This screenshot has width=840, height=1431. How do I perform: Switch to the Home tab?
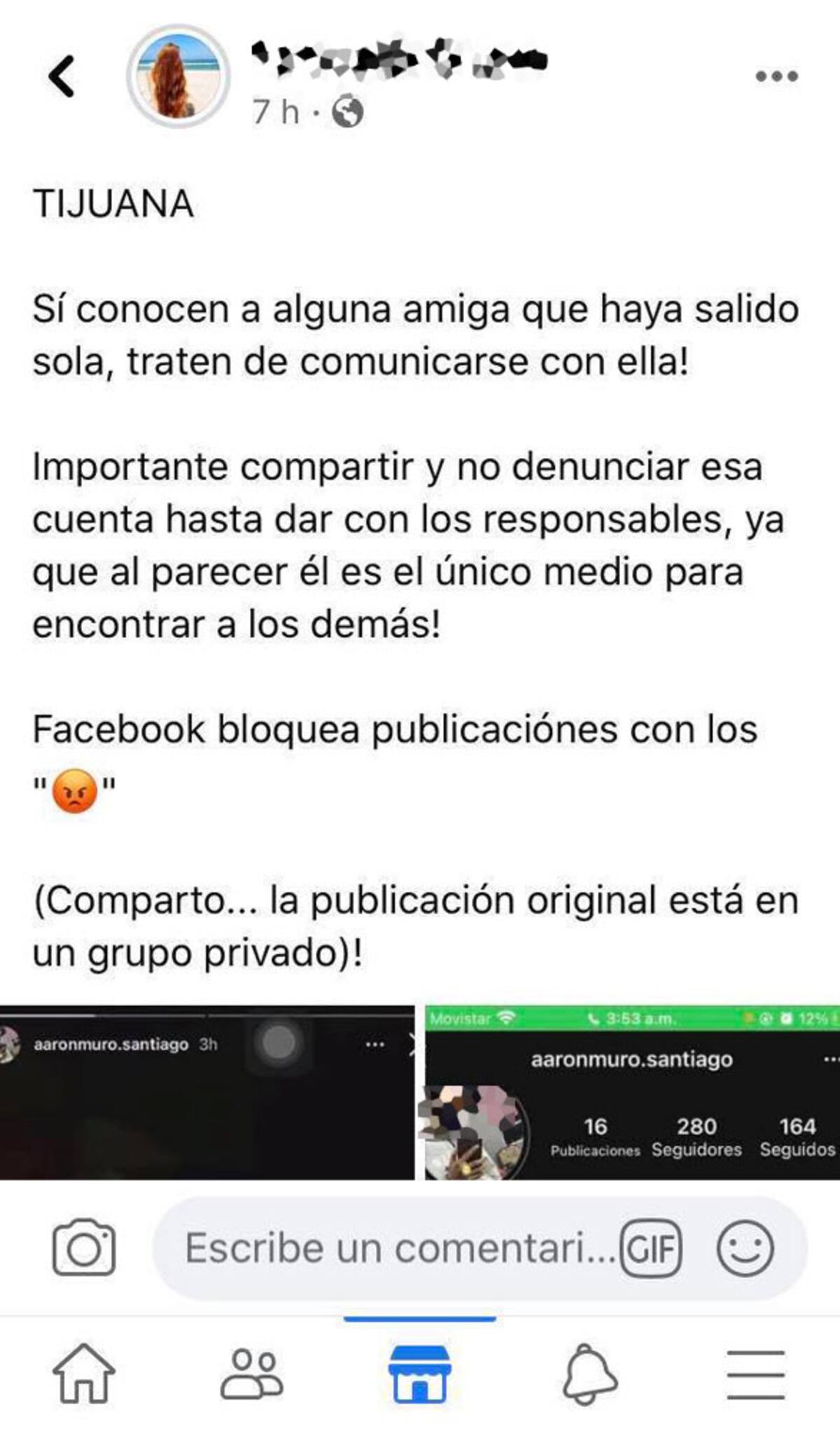tap(84, 1374)
